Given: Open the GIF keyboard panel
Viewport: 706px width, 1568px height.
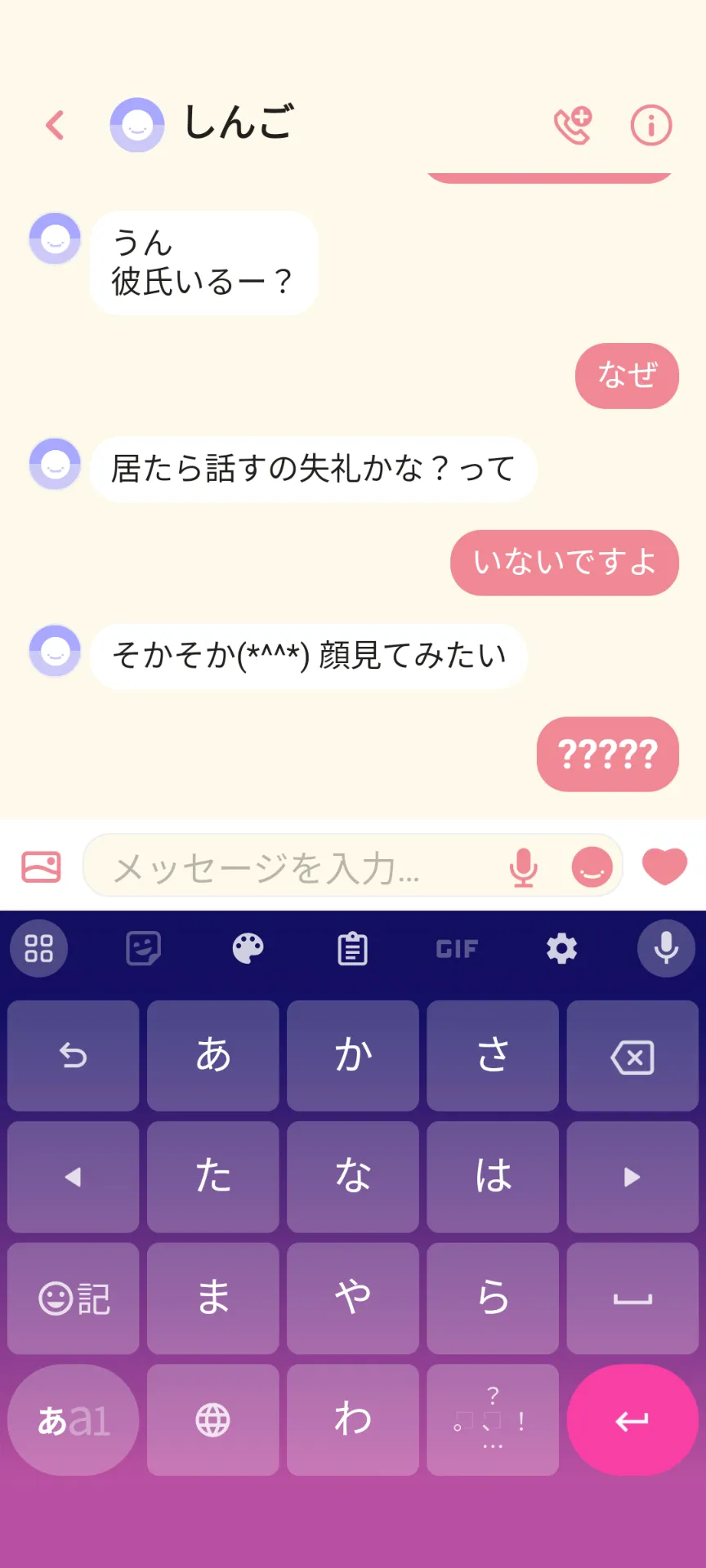Looking at the screenshot, I should (x=457, y=948).
